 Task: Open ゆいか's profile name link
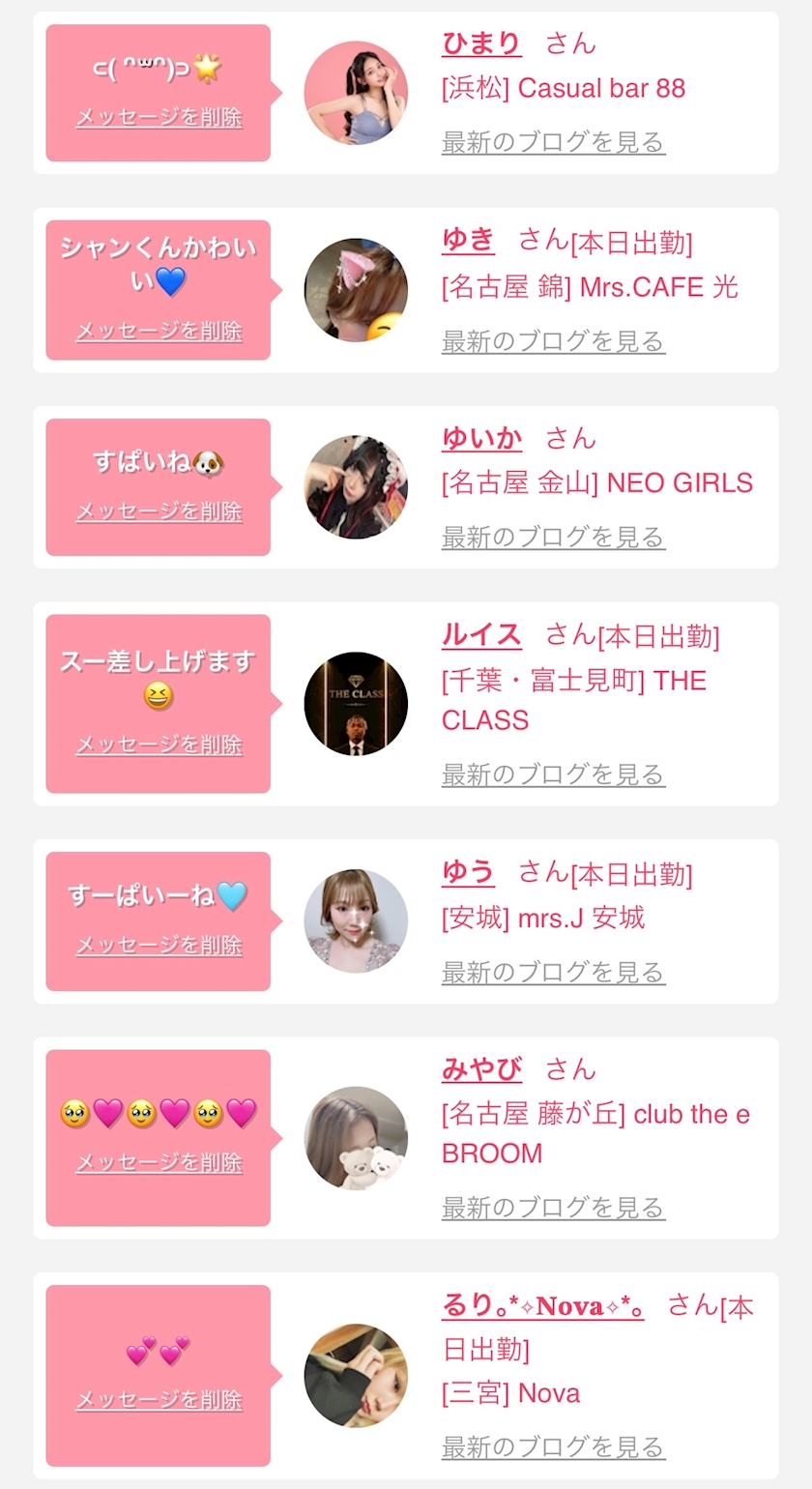click(x=481, y=438)
